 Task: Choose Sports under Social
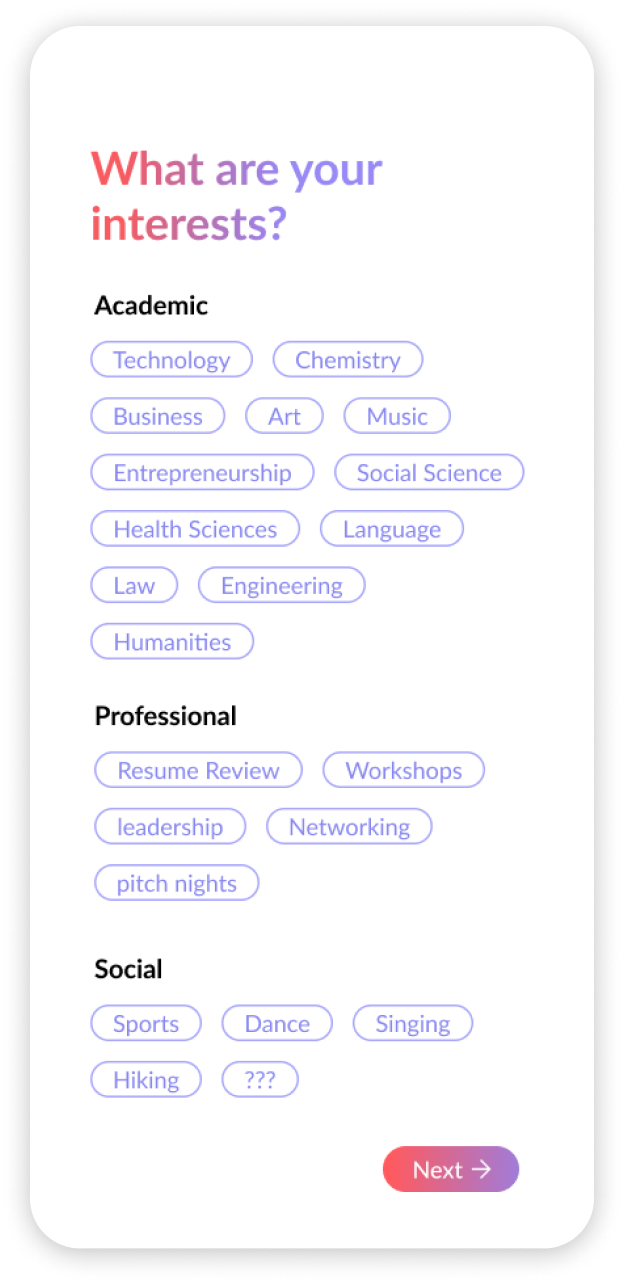click(146, 1023)
